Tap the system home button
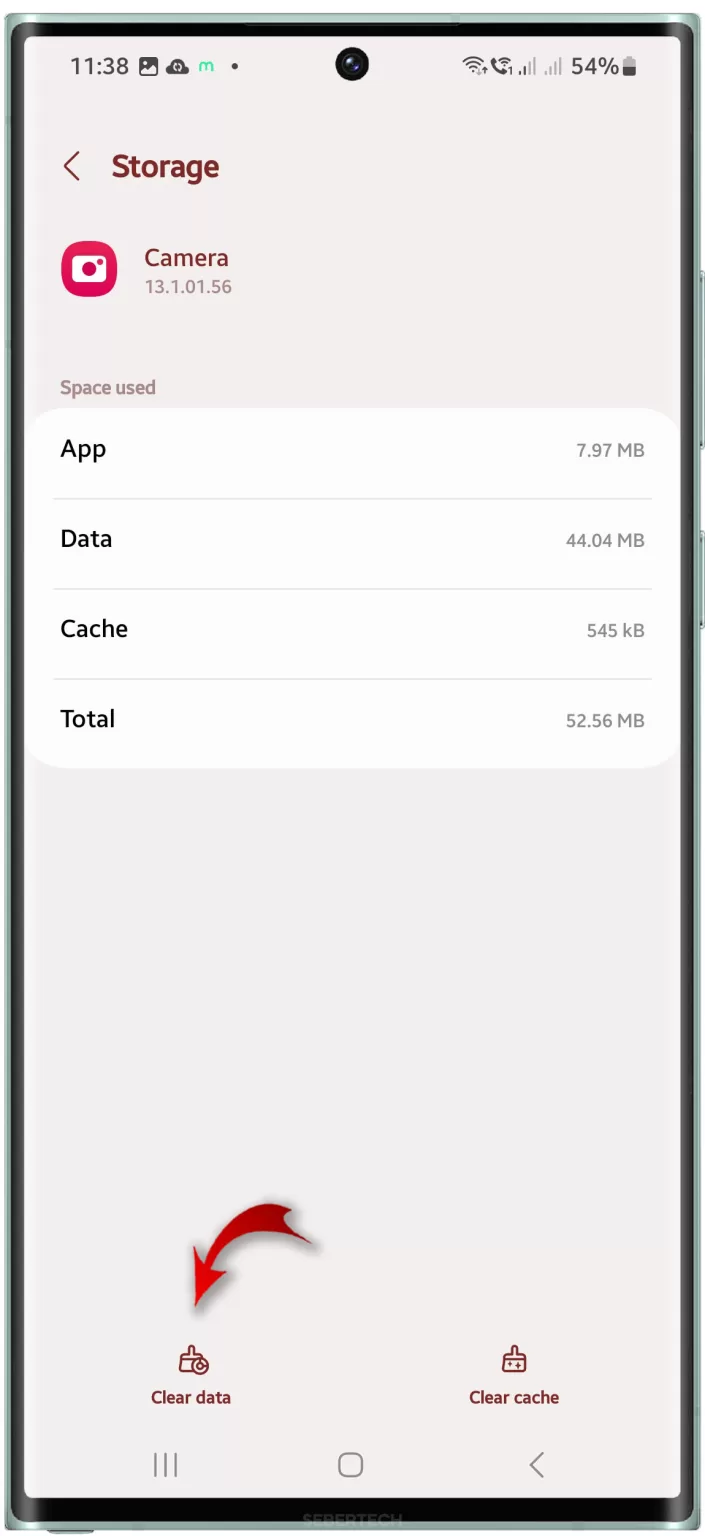The height and width of the screenshot is (1536, 705). (350, 1465)
